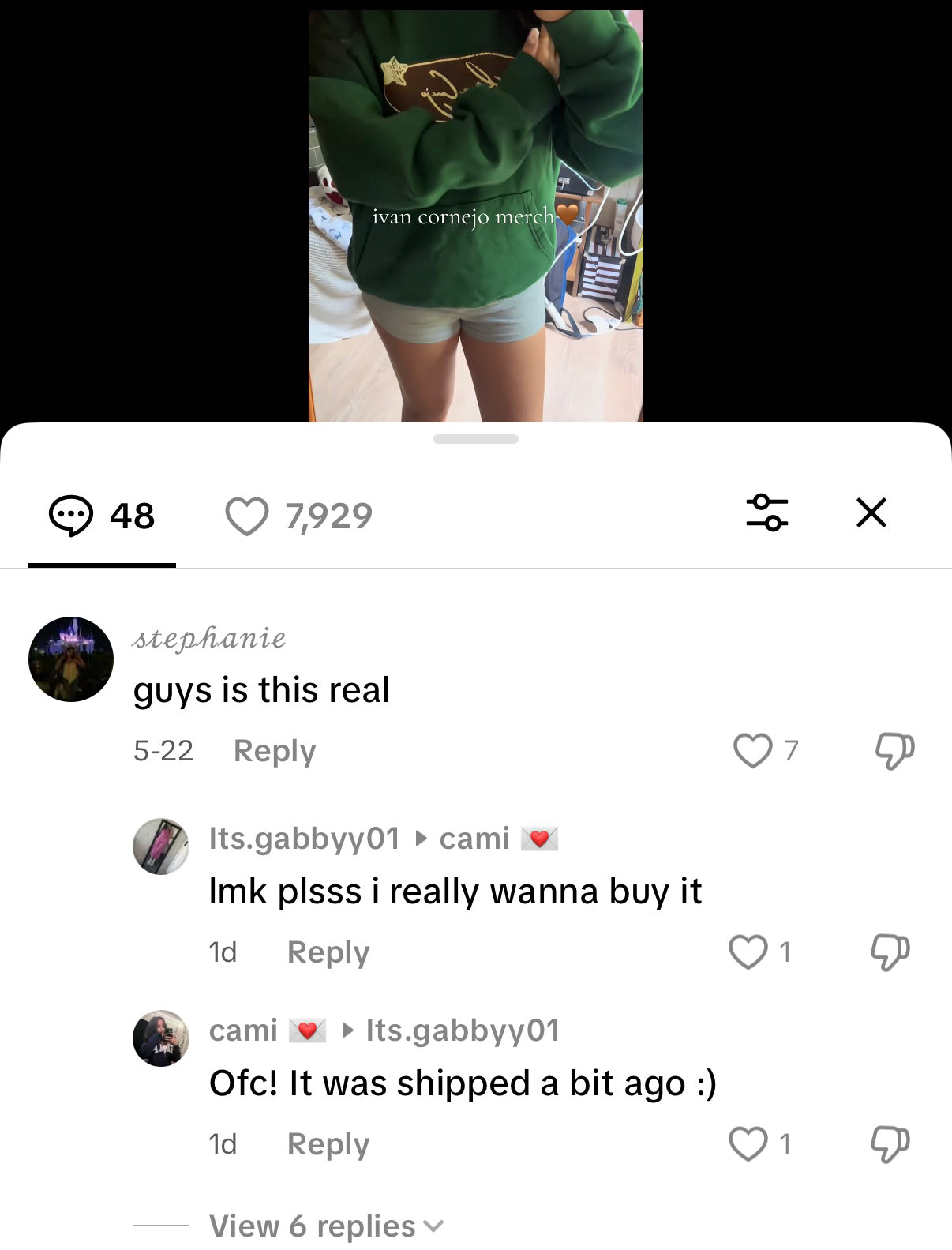The width and height of the screenshot is (952, 1250).
Task: Reply to cami's 'Ofc!' comment
Action: 328,1143
